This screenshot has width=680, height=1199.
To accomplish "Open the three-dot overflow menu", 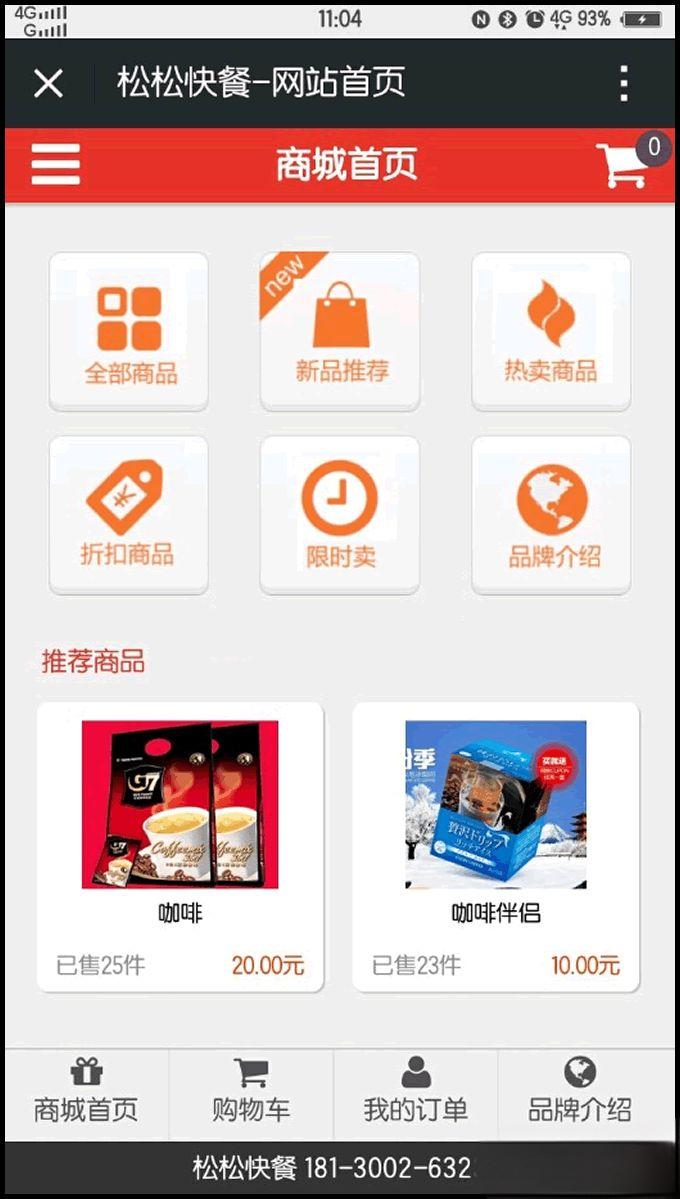I will click(624, 84).
